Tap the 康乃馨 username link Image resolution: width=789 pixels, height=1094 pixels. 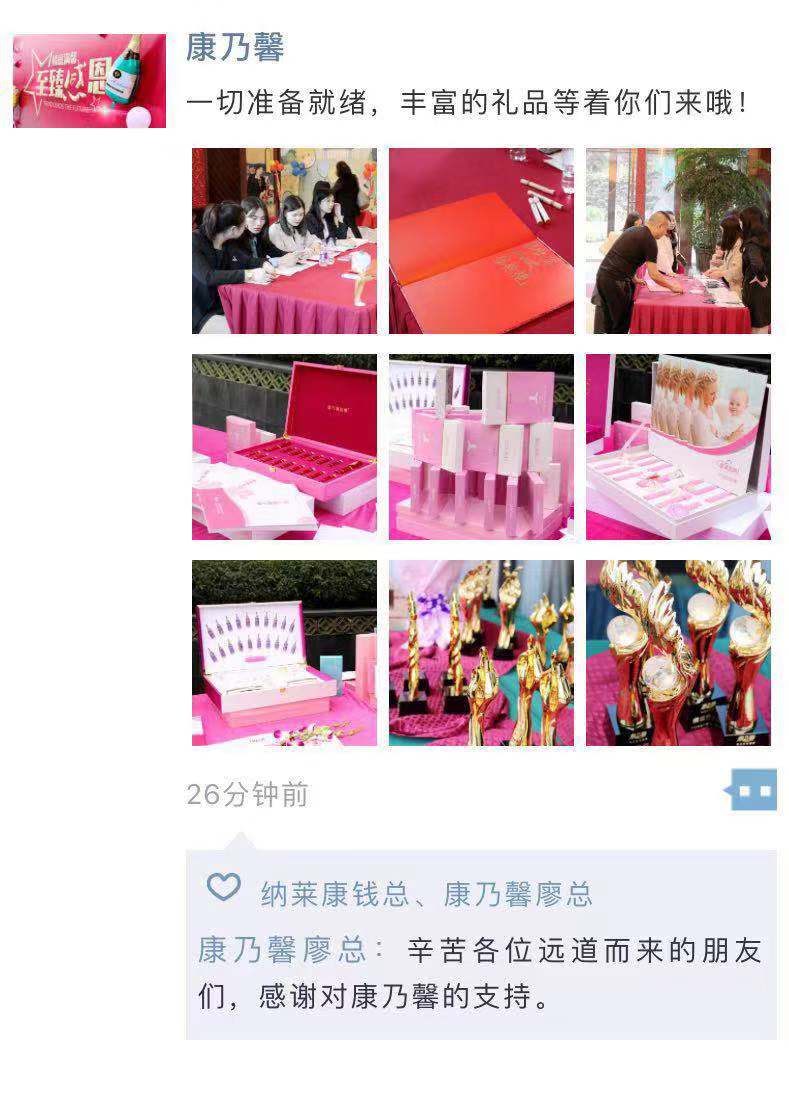[x=235, y=48]
